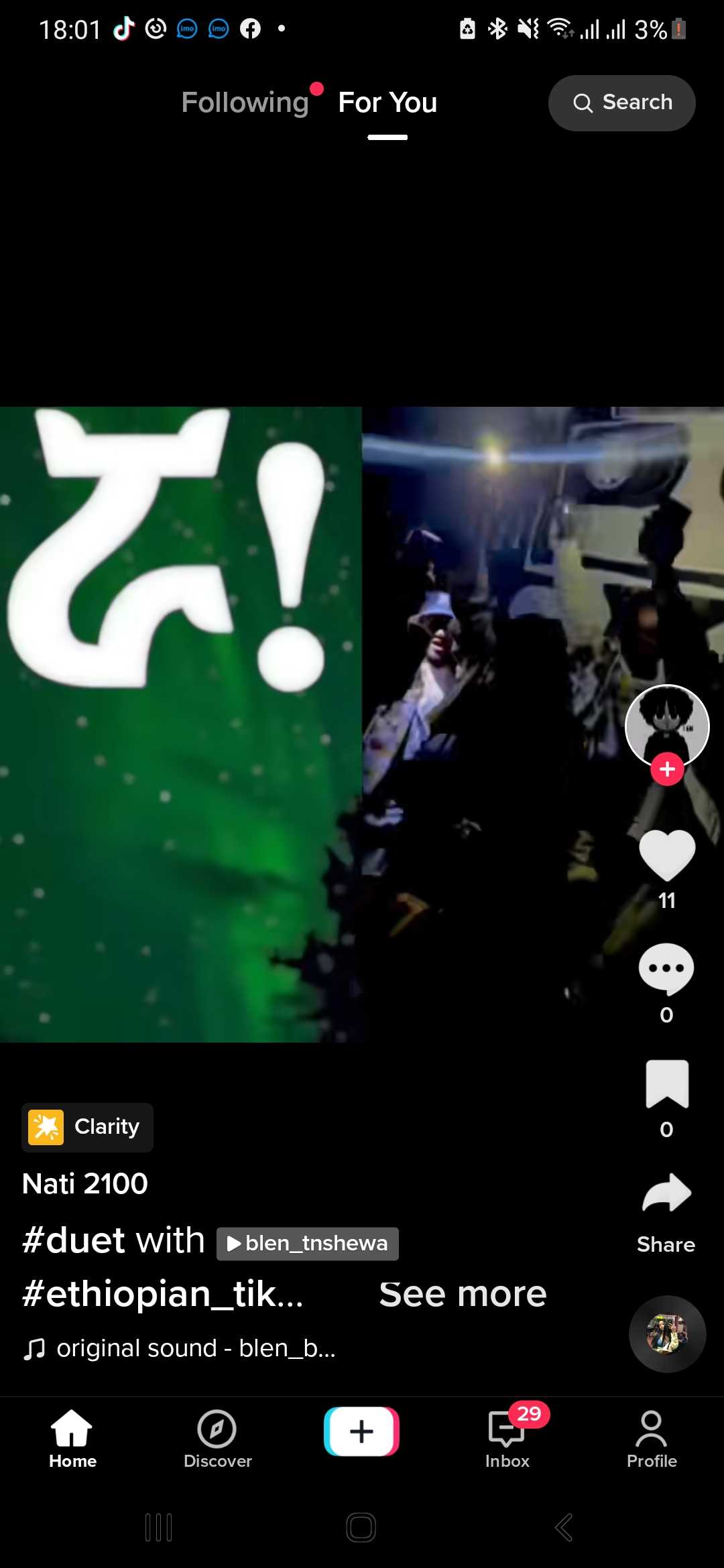Screen dimensions: 724x1568
Task: Follow the creator with the red plus
Action: pos(666,769)
